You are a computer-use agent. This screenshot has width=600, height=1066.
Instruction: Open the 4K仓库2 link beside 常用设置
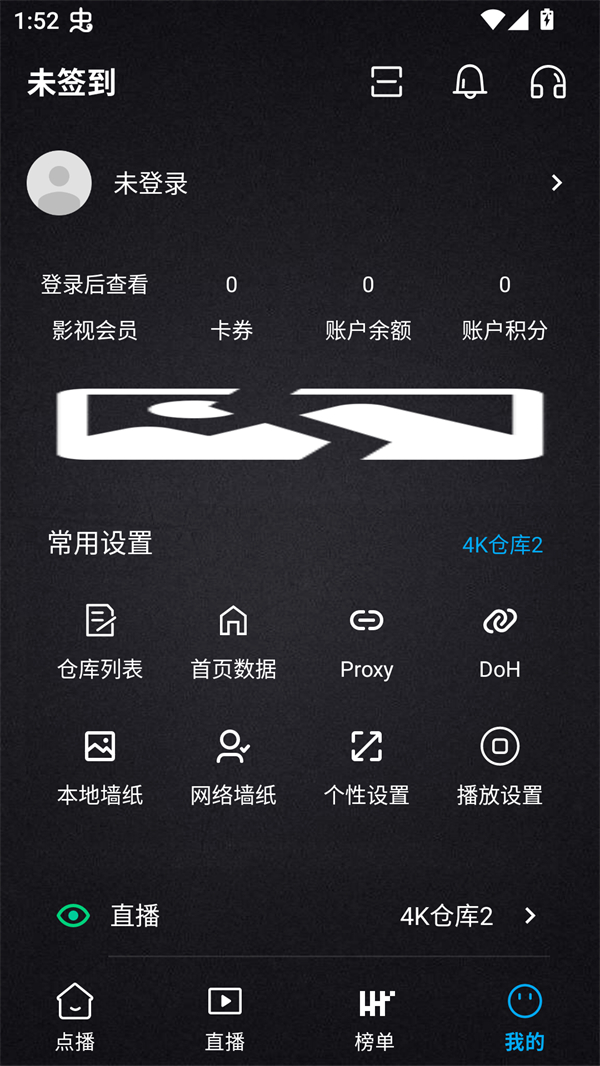[502, 545]
